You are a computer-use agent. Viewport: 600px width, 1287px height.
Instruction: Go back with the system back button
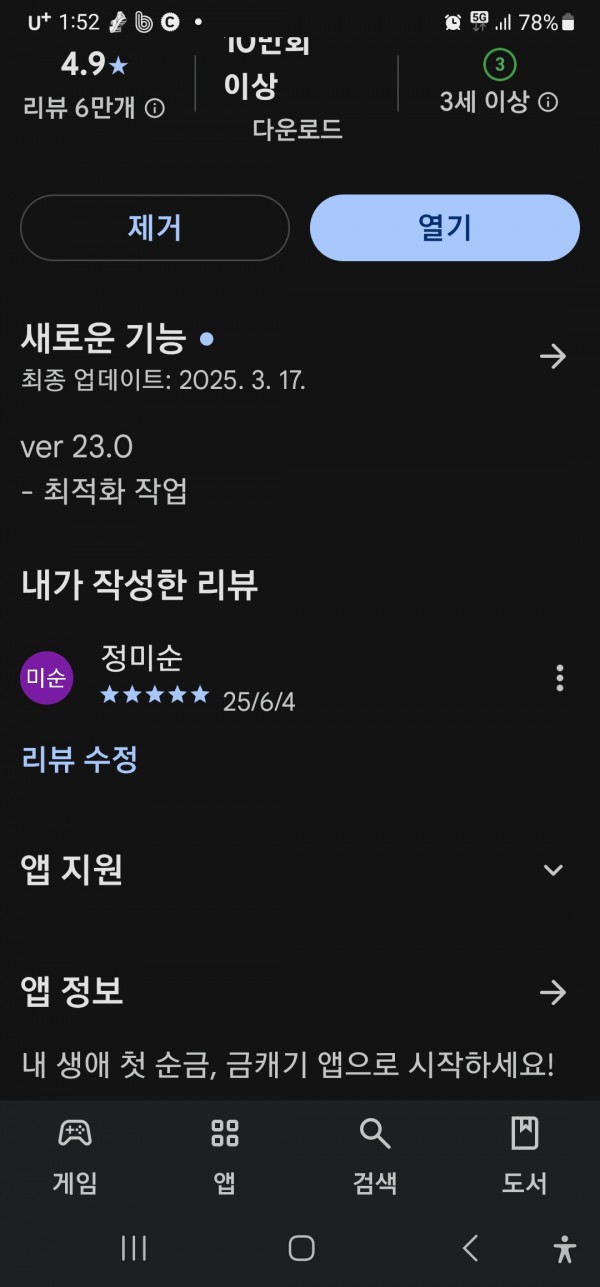[471, 1248]
